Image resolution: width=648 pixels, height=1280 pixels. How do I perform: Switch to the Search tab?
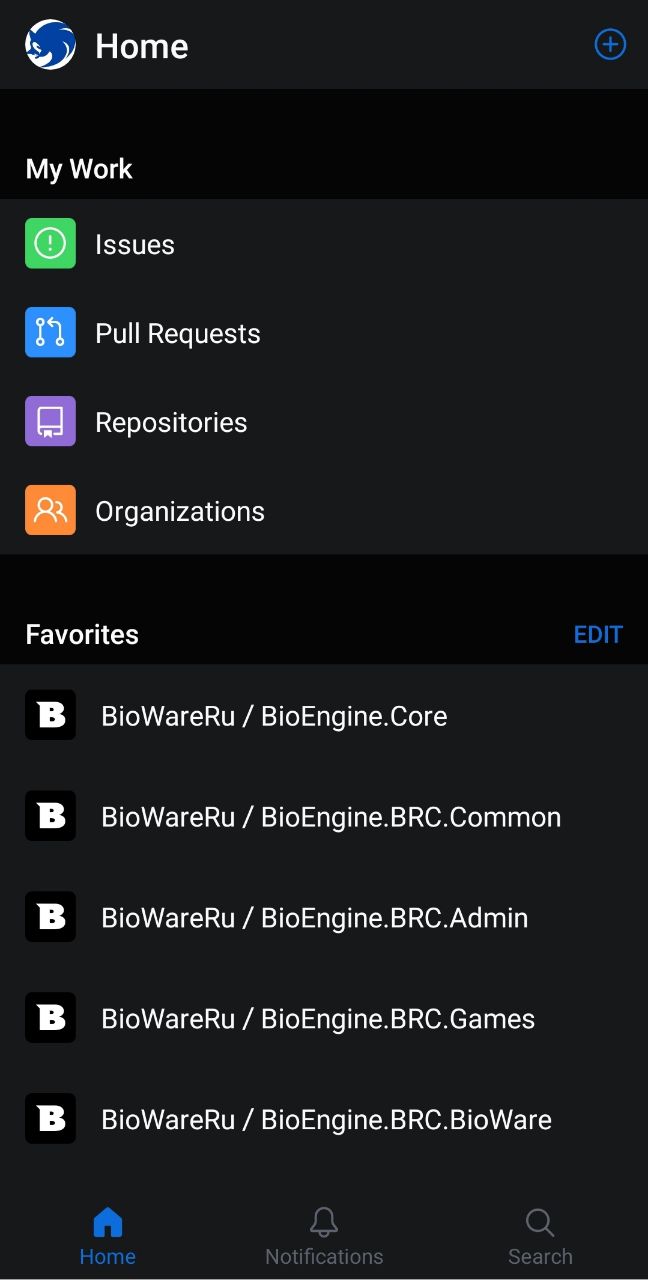(x=540, y=1237)
